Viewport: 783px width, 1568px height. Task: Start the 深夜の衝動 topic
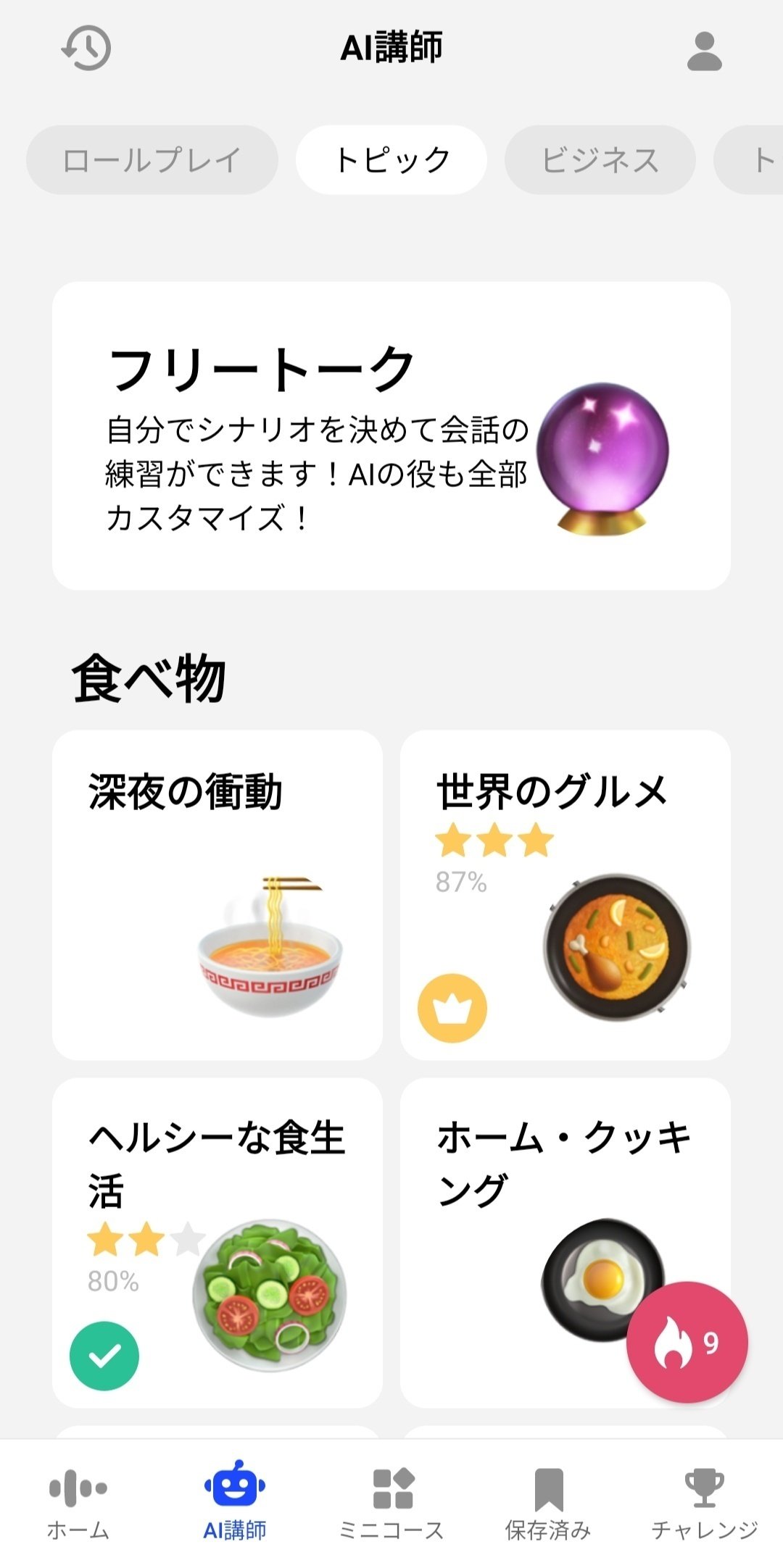pyautogui.click(x=217, y=895)
